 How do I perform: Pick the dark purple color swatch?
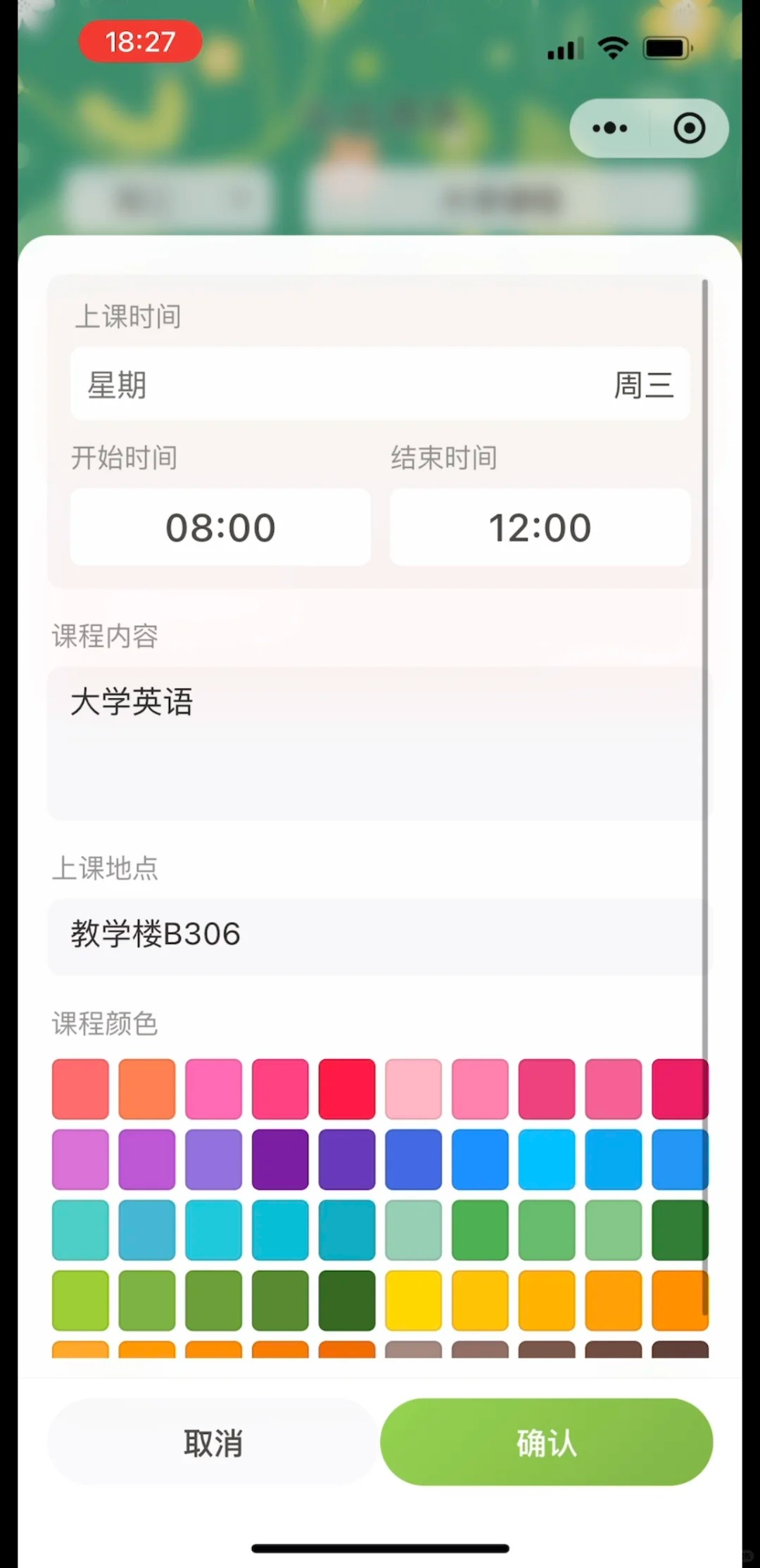(280, 1159)
